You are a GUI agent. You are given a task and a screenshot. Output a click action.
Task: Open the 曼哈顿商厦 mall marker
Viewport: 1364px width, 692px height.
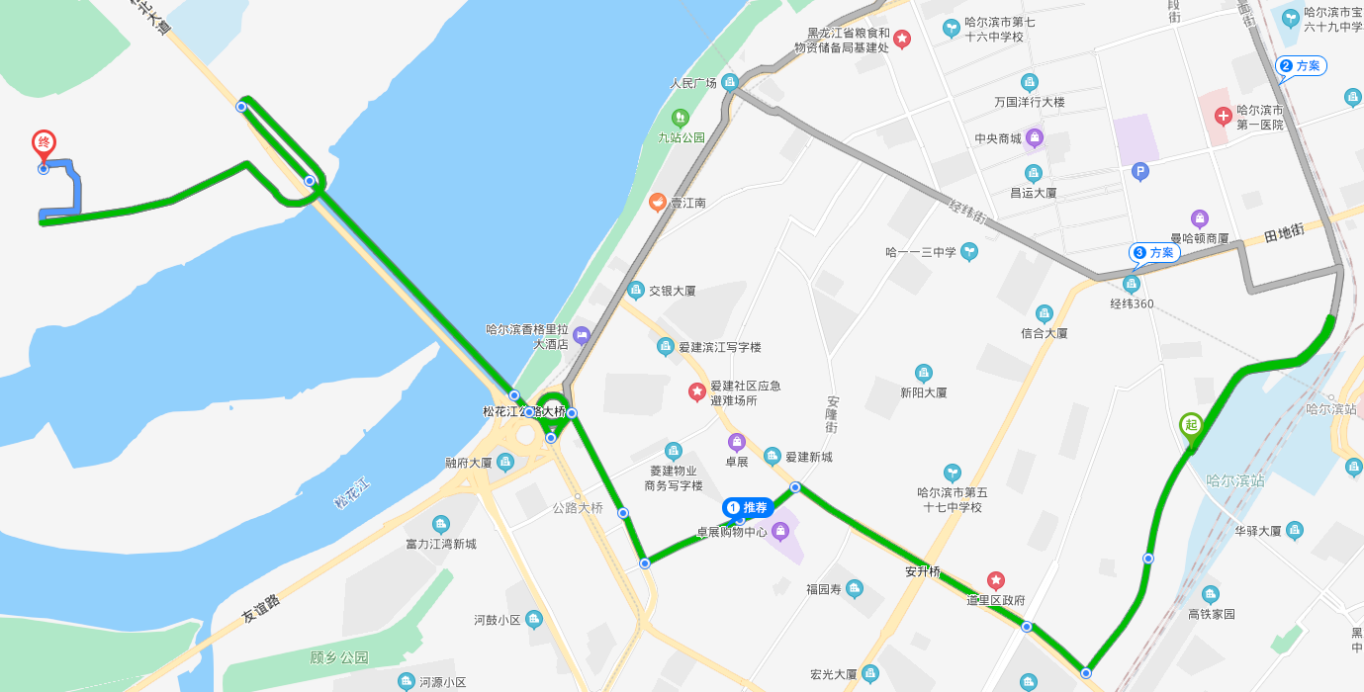coord(1200,219)
